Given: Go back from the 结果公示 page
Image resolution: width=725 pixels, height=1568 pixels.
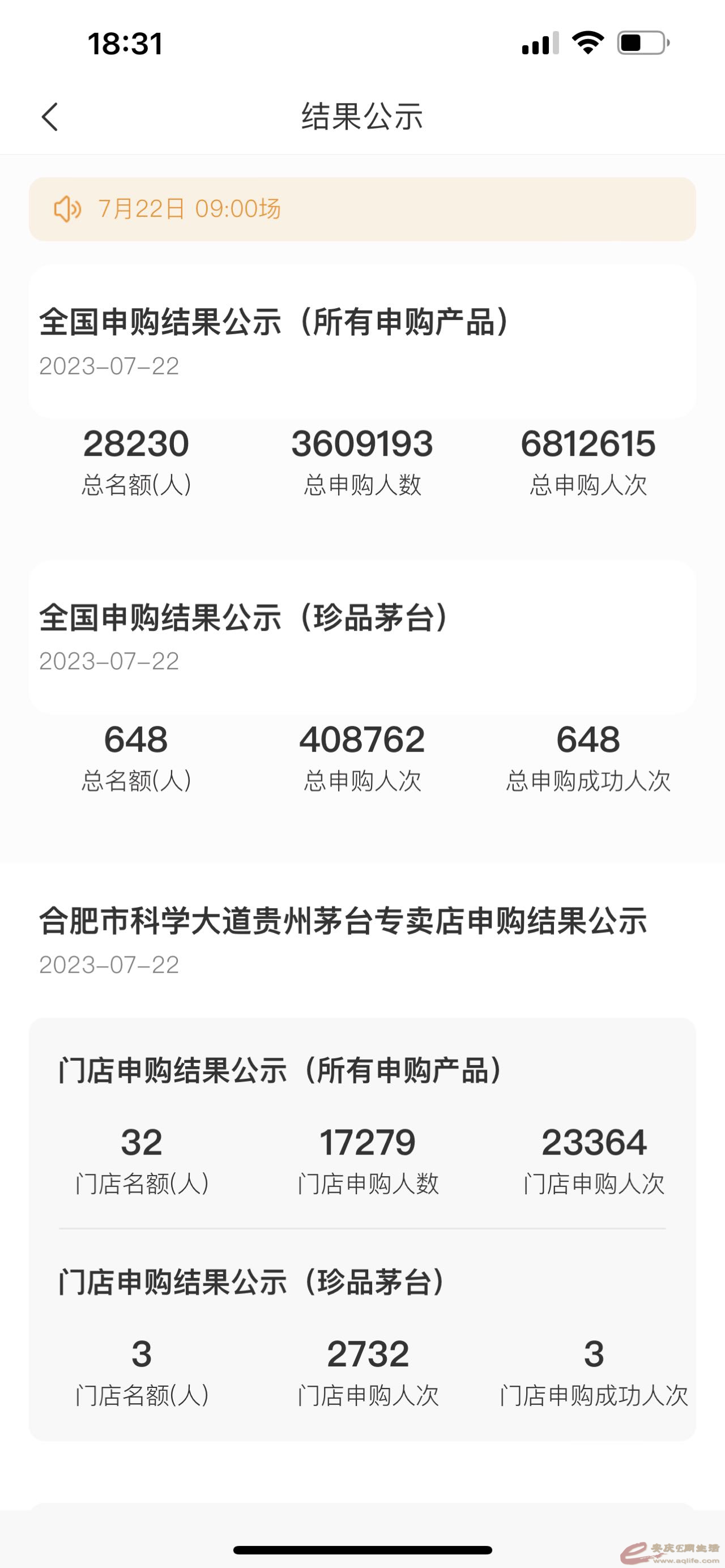Looking at the screenshot, I should (x=50, y=116).
